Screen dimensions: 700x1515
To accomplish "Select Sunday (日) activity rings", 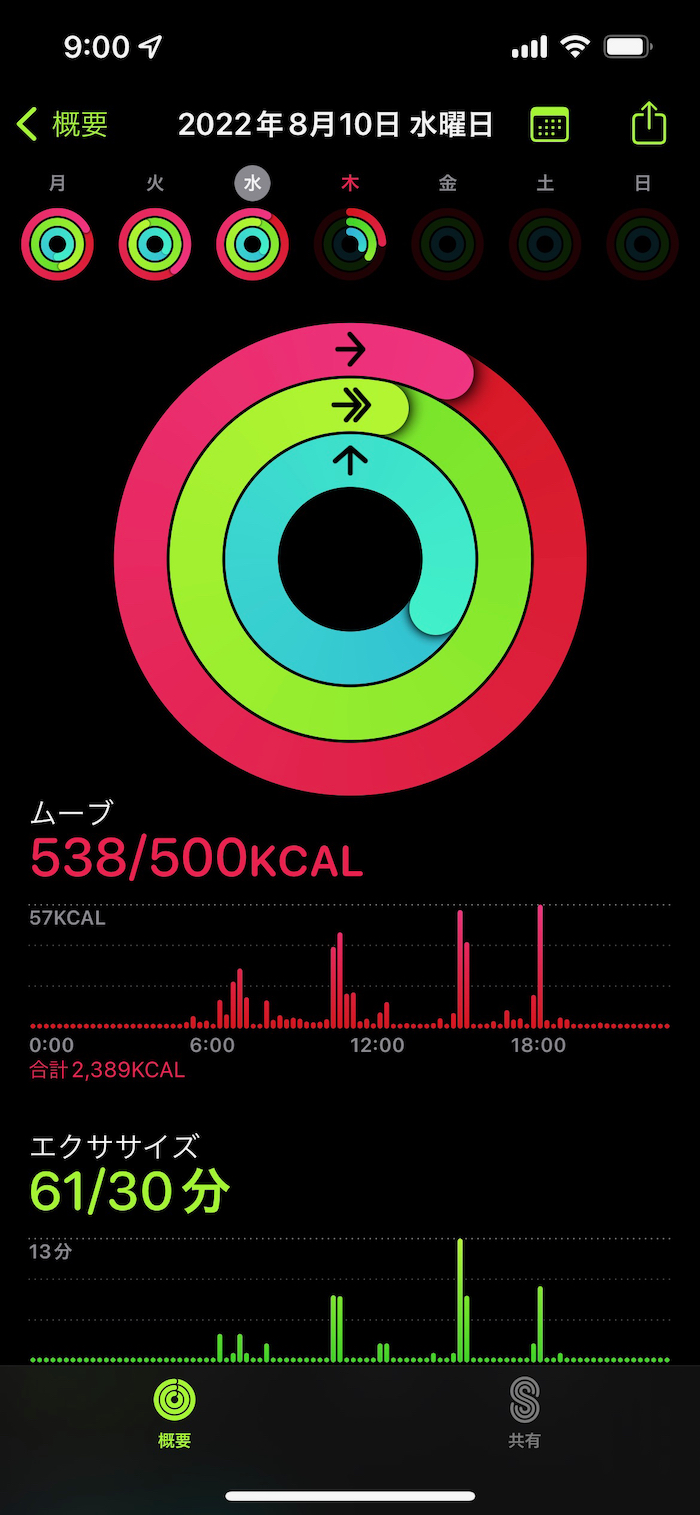I will pos(642,243).
